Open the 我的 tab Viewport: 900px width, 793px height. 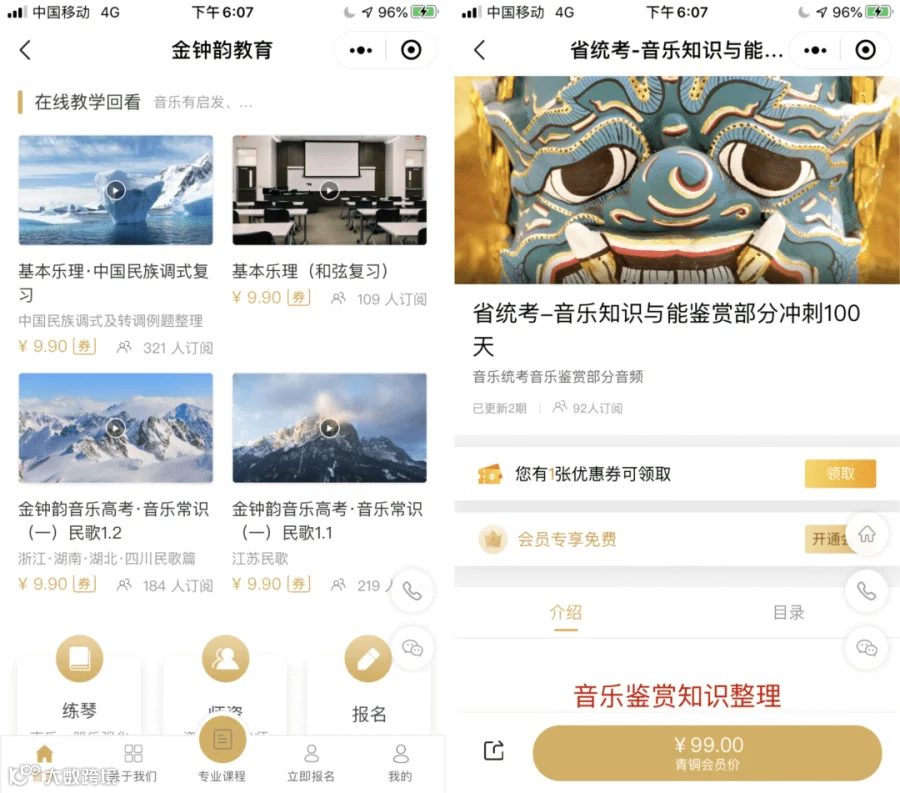tap(400, 763)
